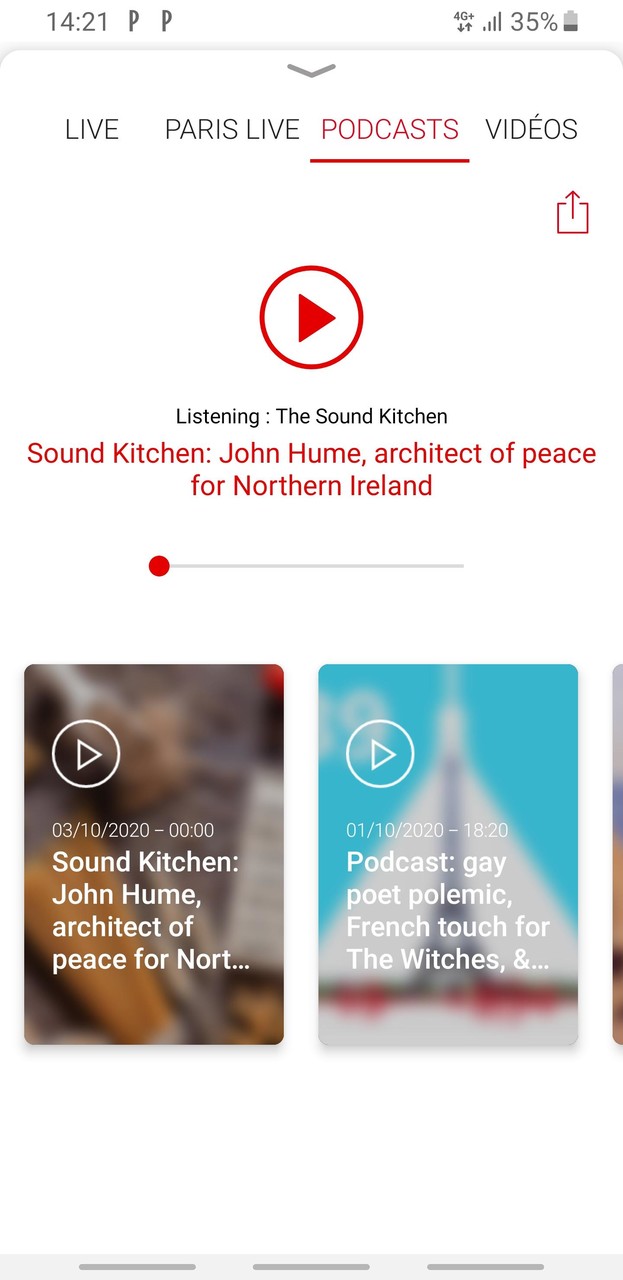
Task: Switch to the LIVE tab
Action: 92,130
